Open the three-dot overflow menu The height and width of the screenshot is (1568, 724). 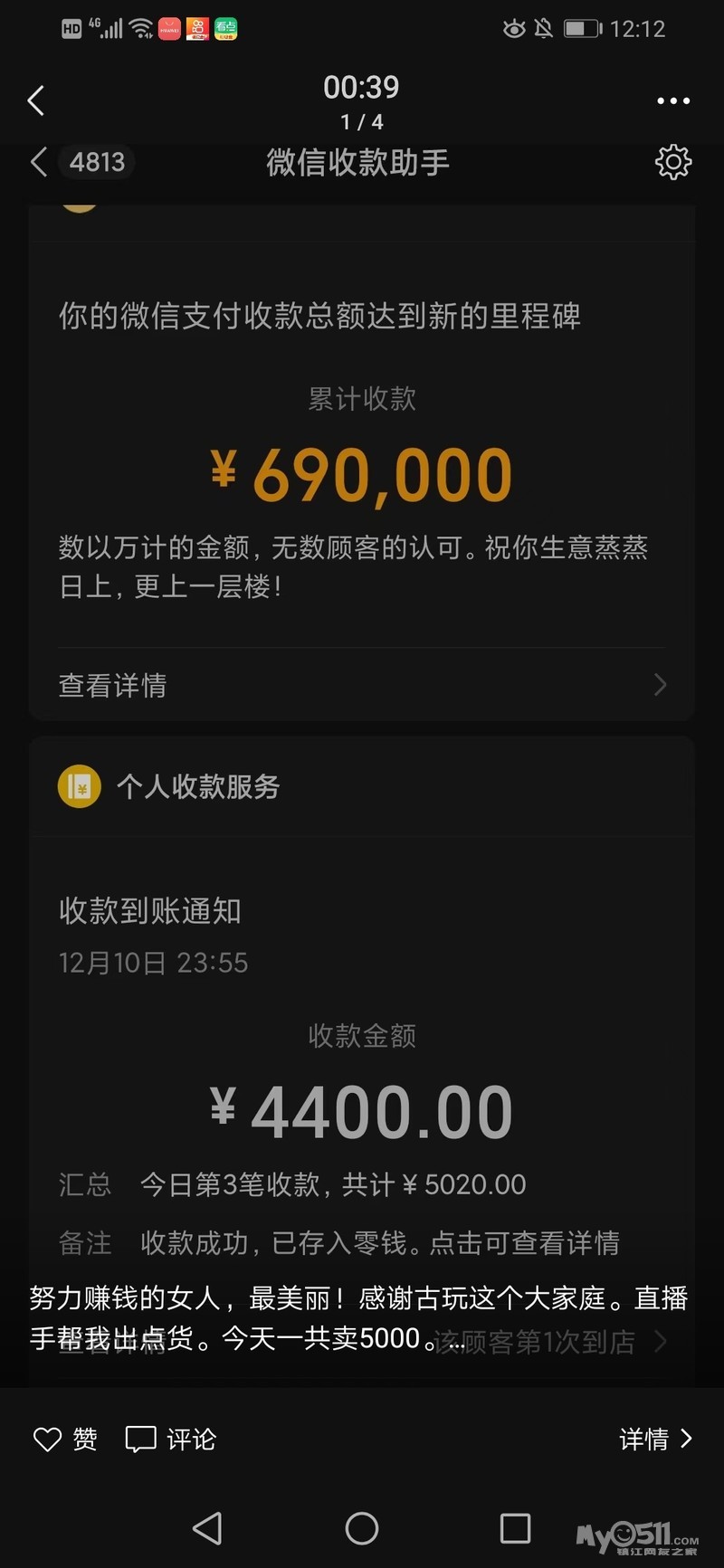coord(673,100)
